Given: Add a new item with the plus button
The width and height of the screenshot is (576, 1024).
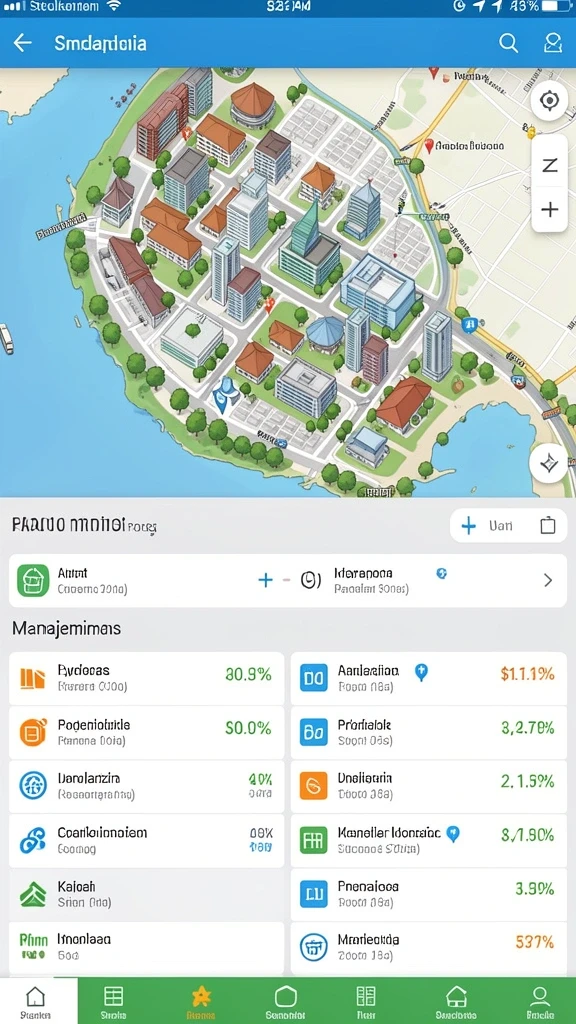Looking at the screenshot, I should tap(468, 526).
